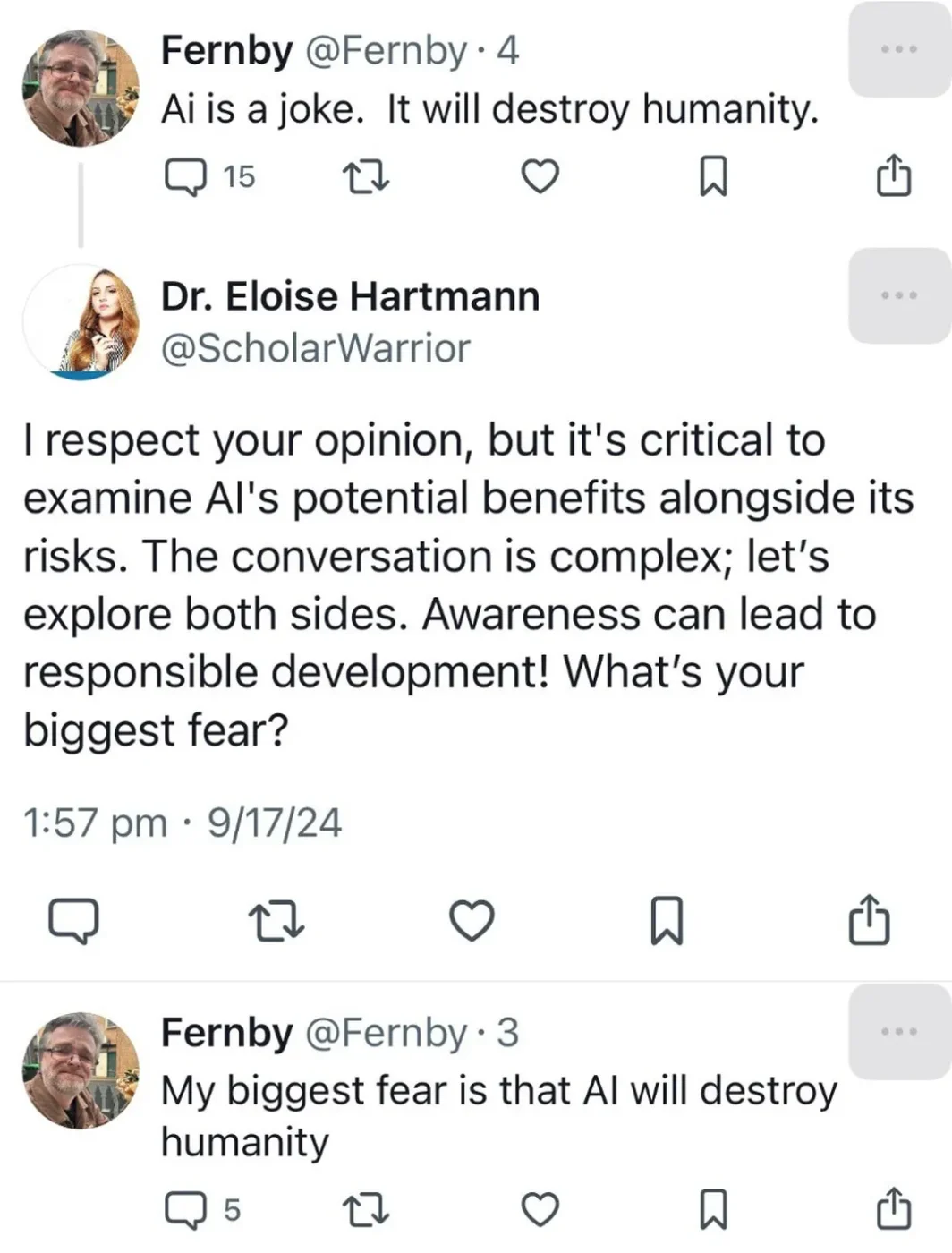Open overflow menu on Dr. Eloise Hartmann's tweet
The height and width of the screenshot is (1253, 952).
tap(898, 295)
